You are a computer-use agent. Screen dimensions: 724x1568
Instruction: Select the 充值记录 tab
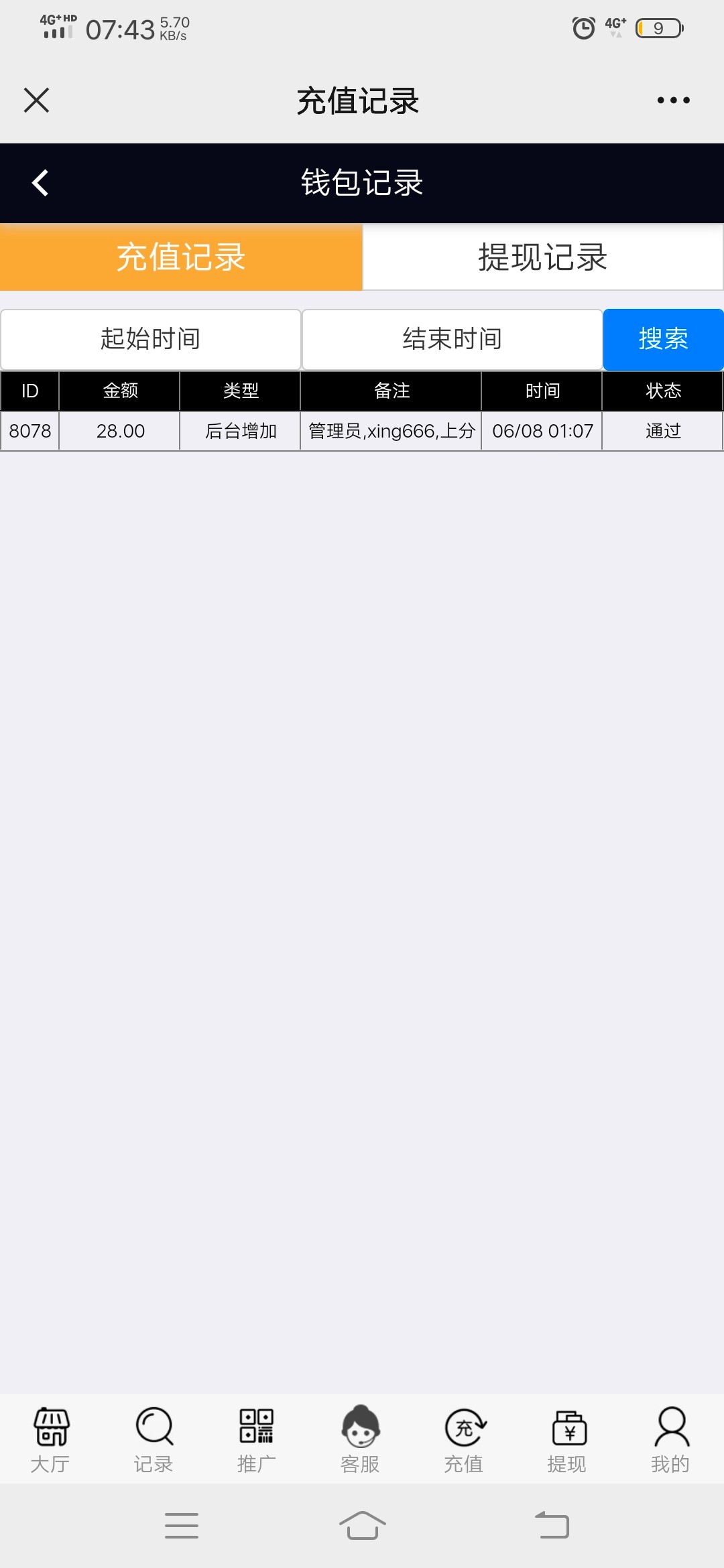181,257
